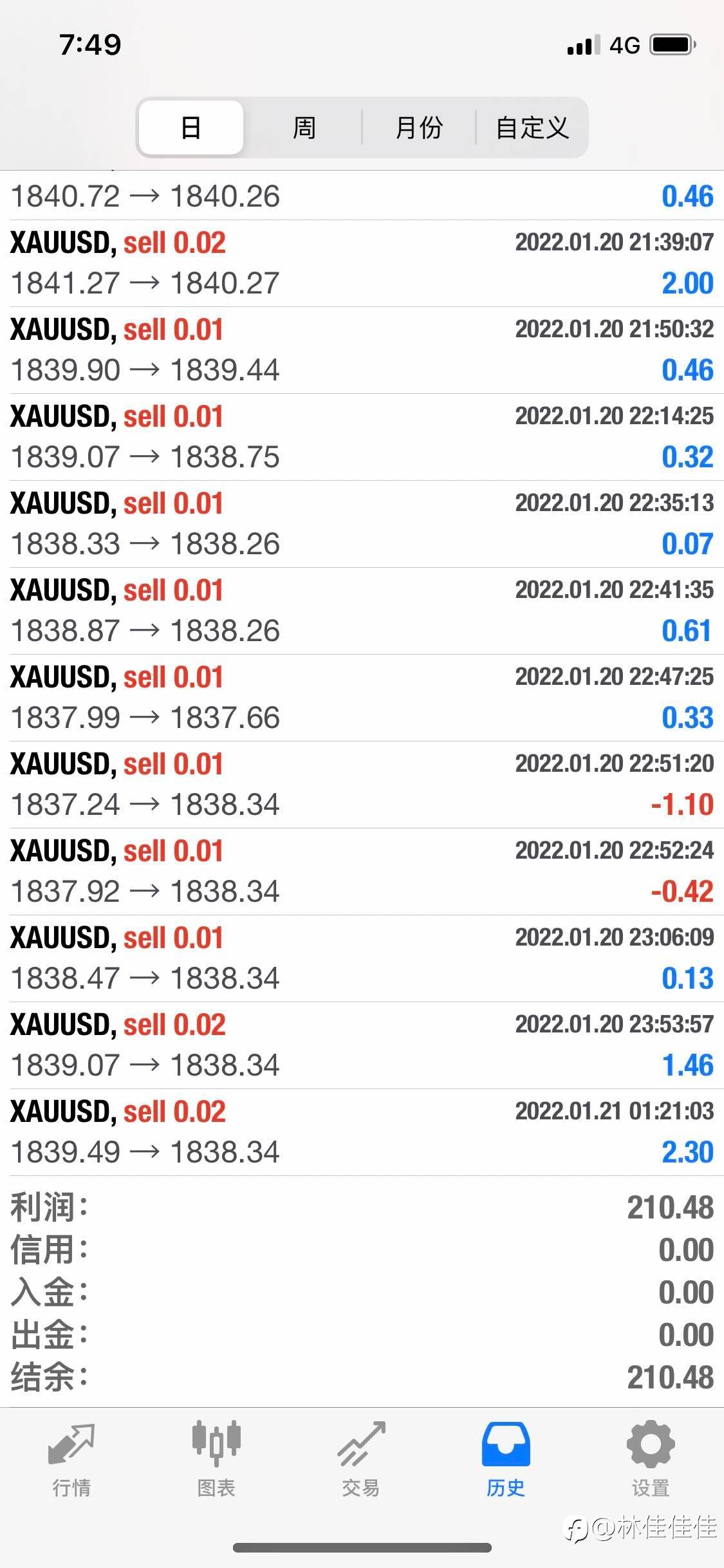Image resolution: width=724 pixels, height=1568 pixels.
Task: View the 2022.01.21 01:21:03 trade details
Action: coord(362,1132)
